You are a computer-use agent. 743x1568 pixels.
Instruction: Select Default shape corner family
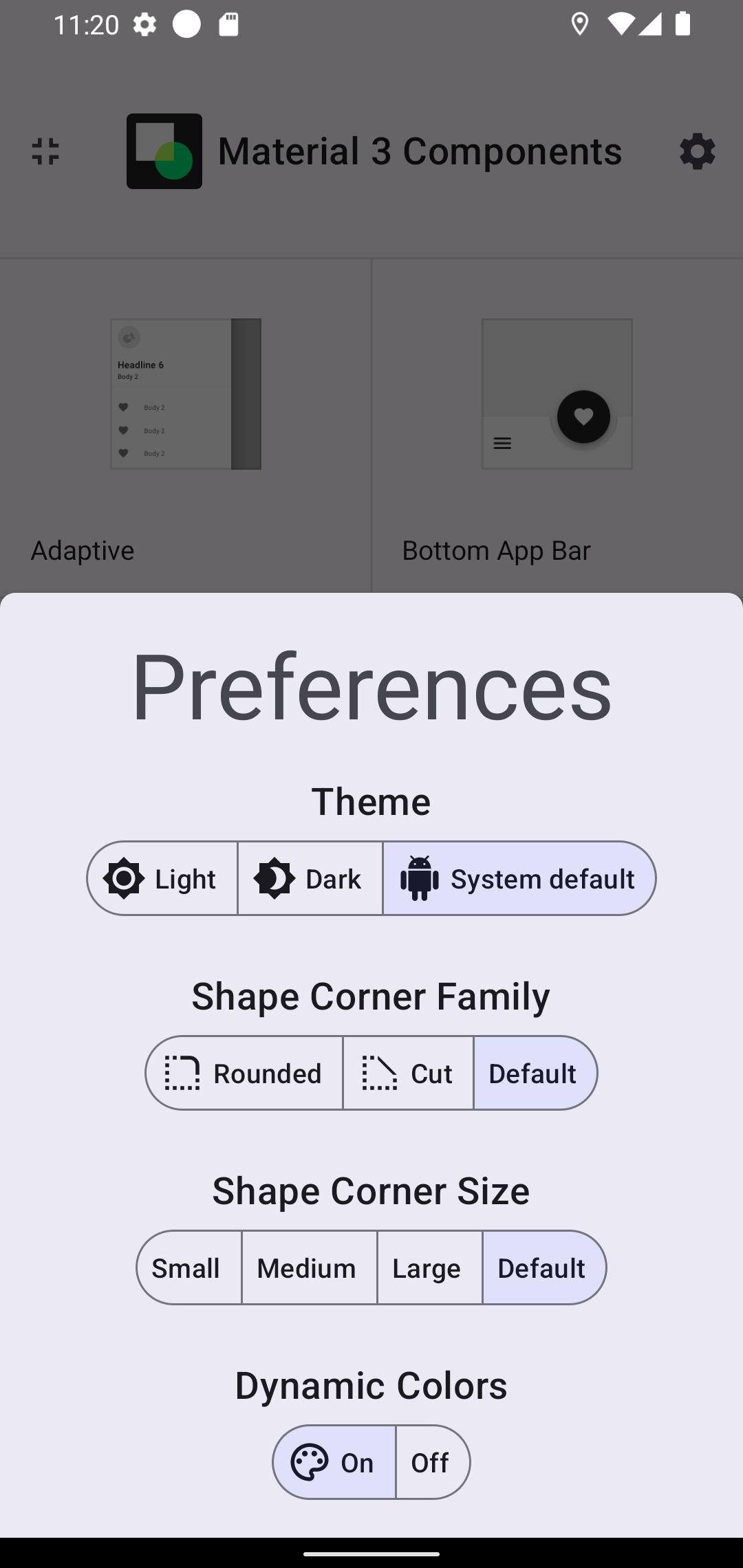tap(535, 1073)
